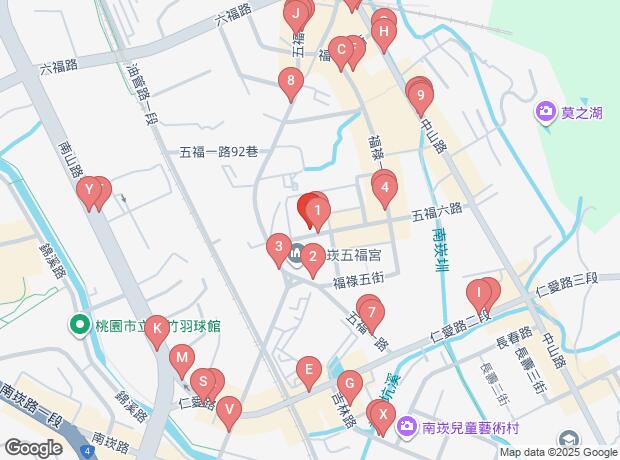The image size is (620, 460).
Task: Select the pin labeled G
Action: point(349,383)
